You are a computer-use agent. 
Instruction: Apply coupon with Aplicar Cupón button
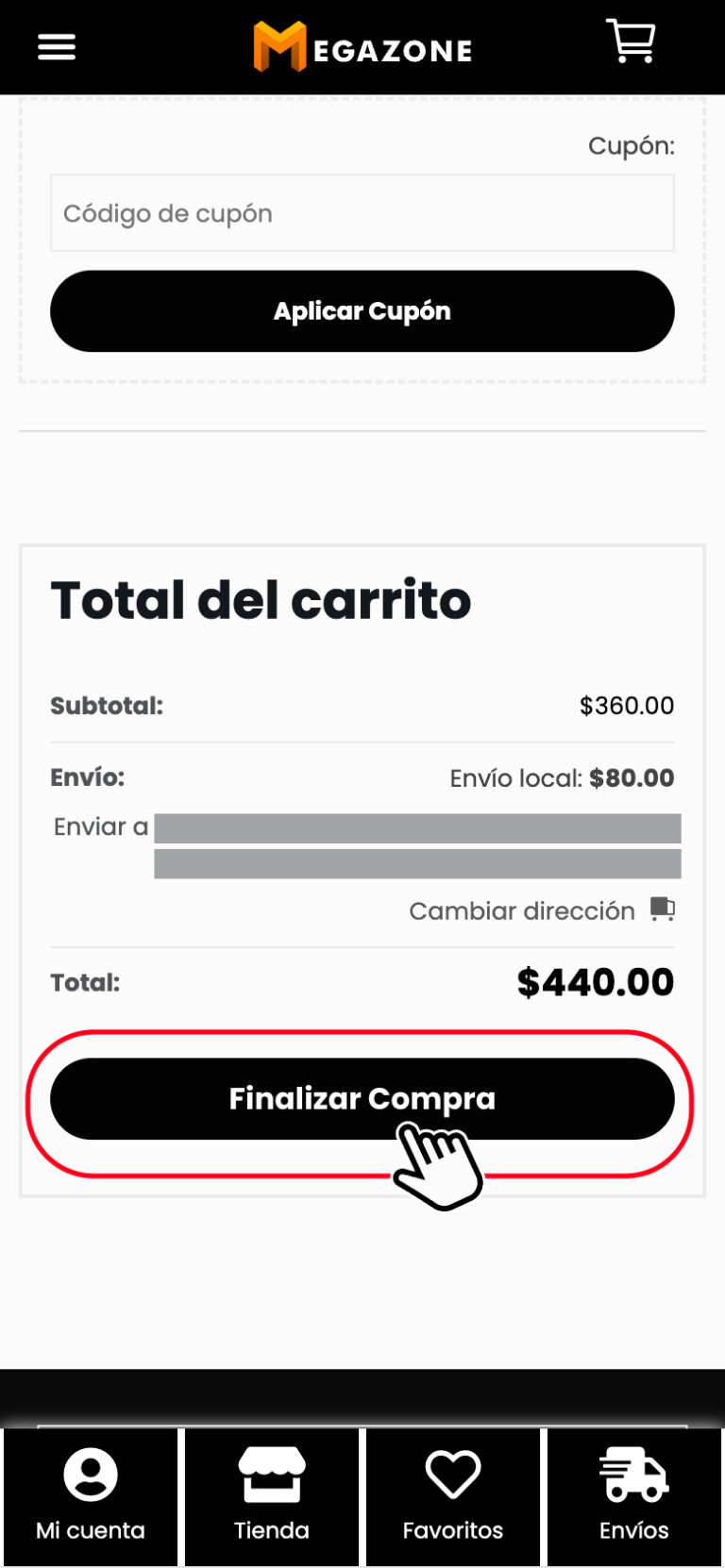click(362, 311)
